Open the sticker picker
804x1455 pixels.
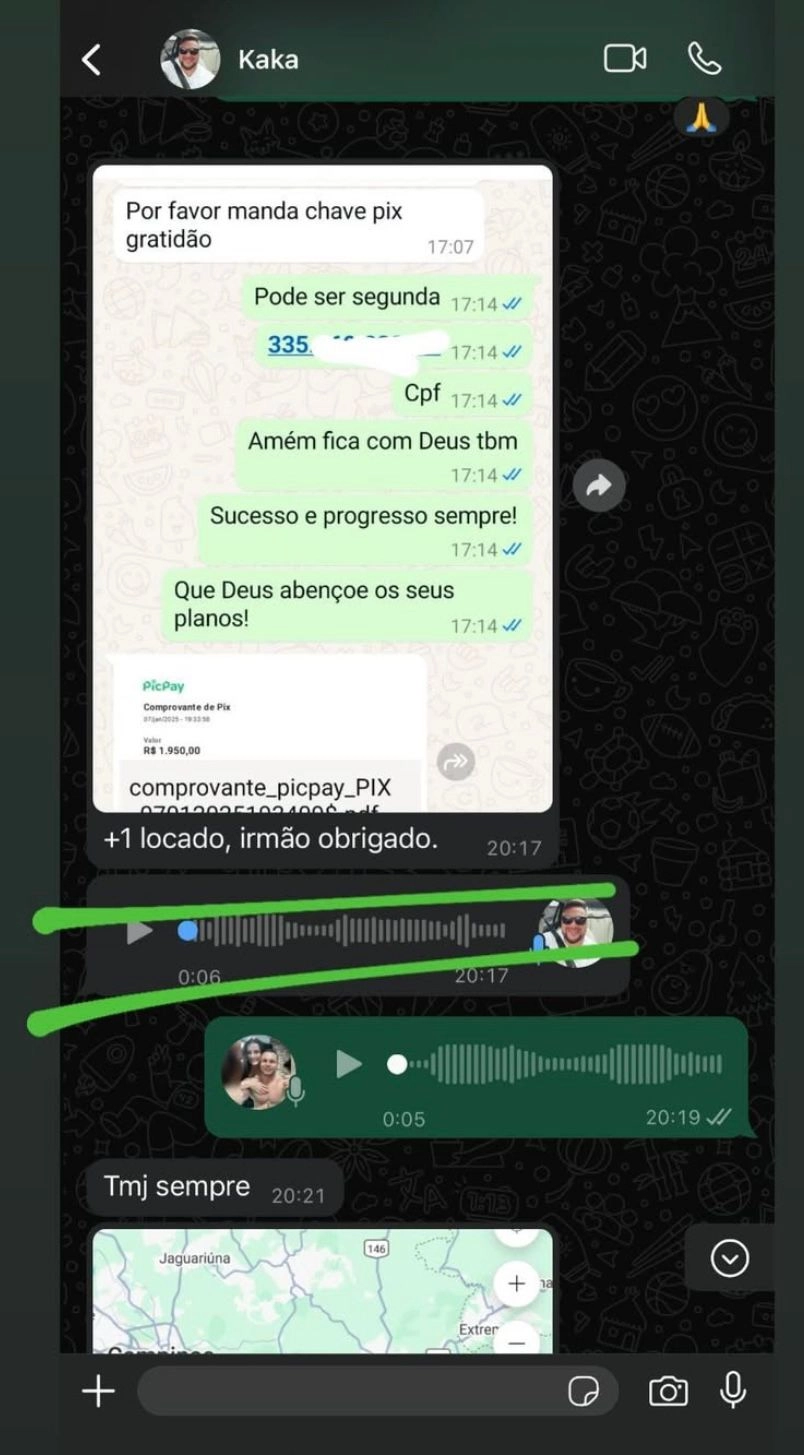coord(583,1391)
